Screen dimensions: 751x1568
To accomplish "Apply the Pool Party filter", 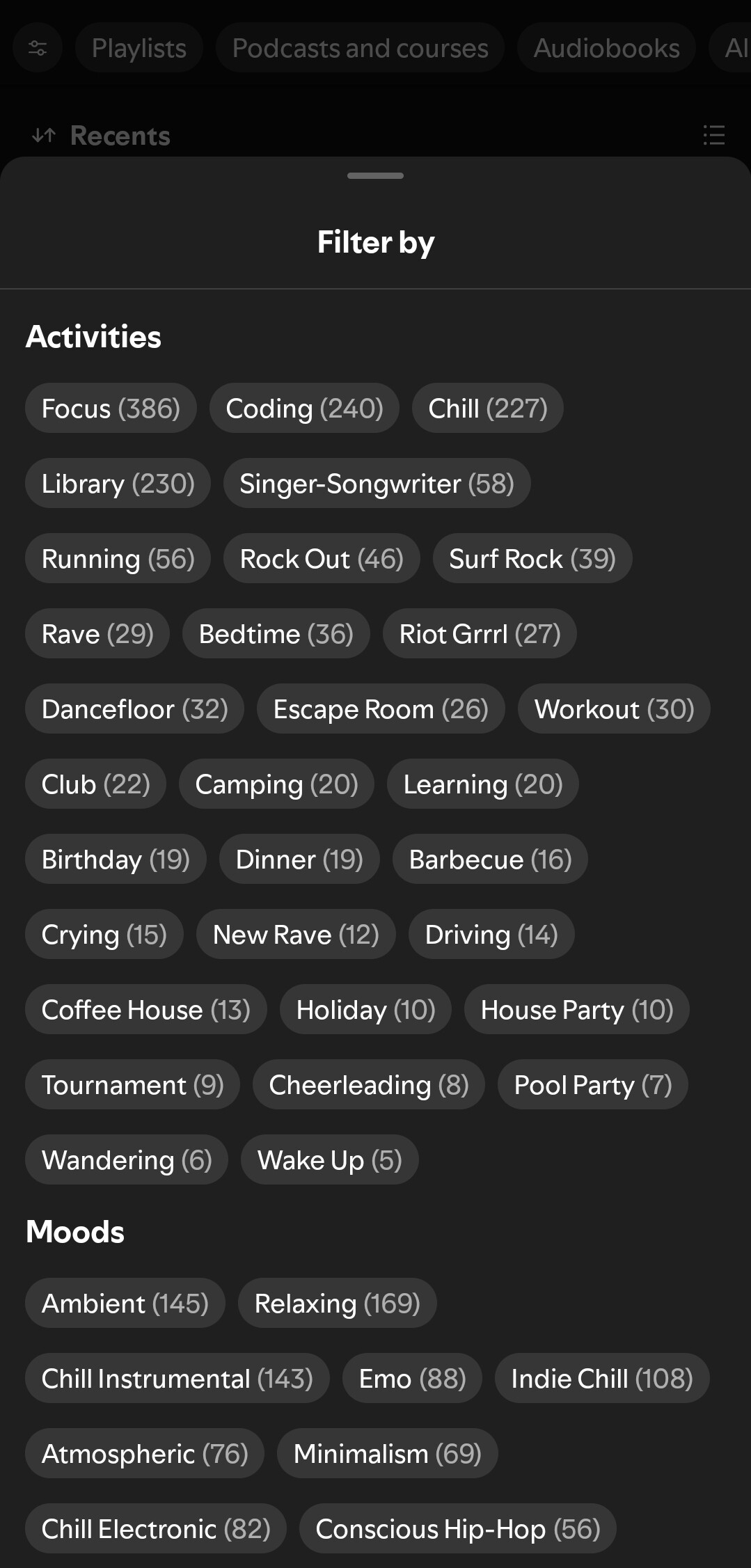I will pyautogui.click(x=592, y=1085).
